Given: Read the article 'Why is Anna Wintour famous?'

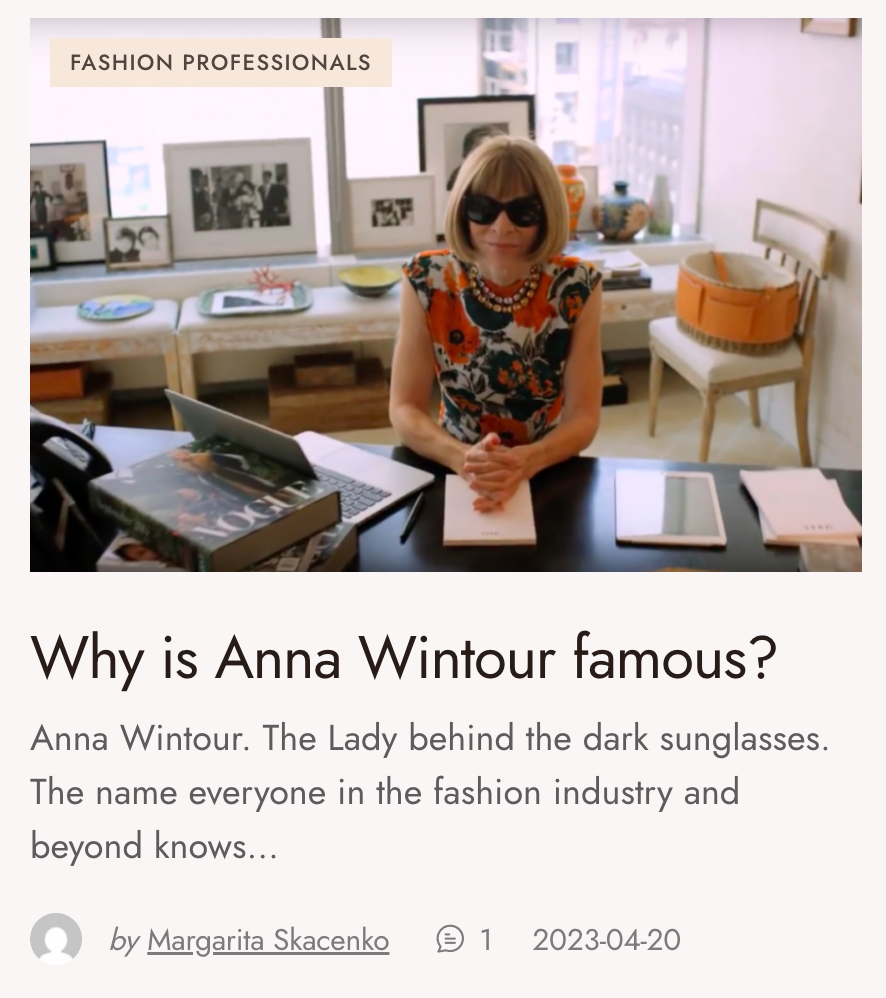Looking at the screenshot, I should click(x=403, y=658).
